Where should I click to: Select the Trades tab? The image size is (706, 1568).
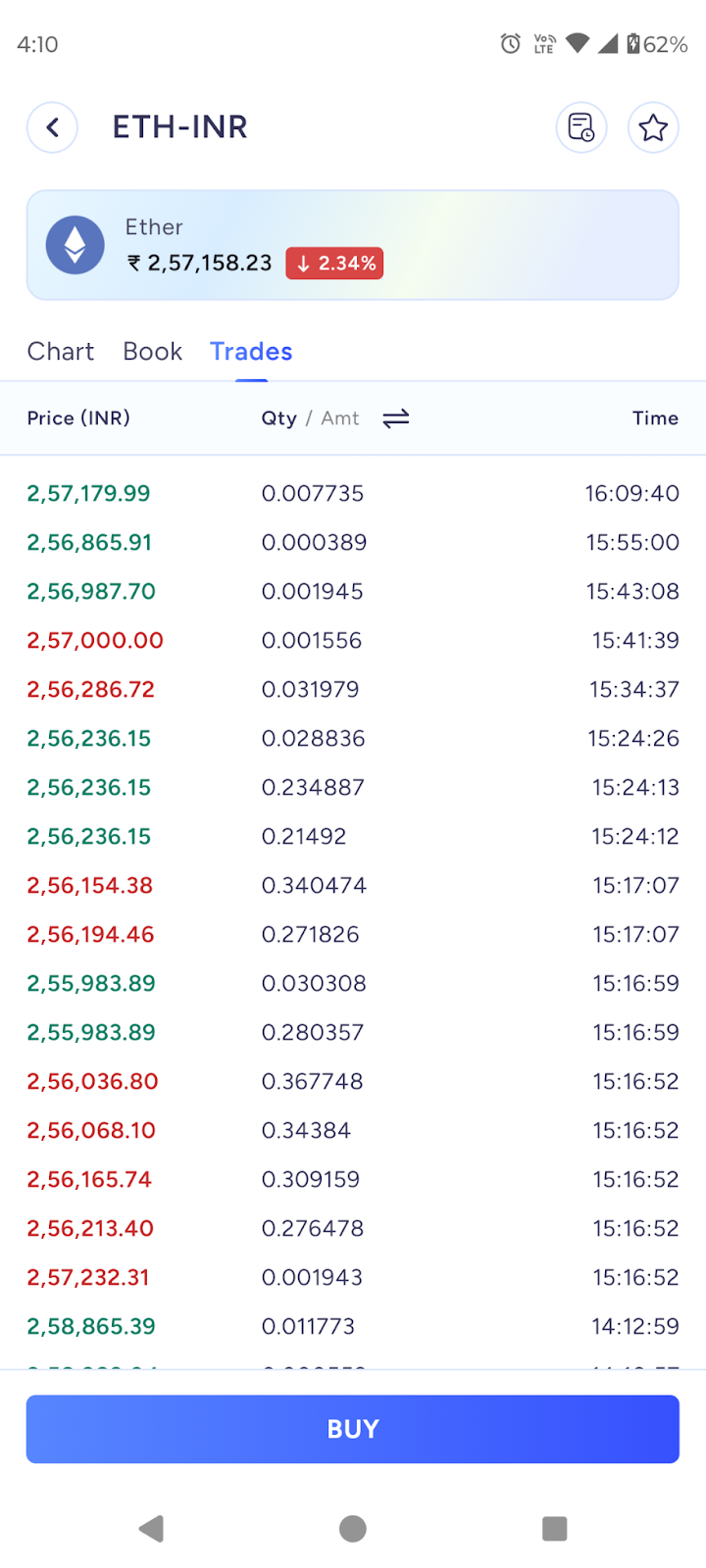pyautogui.click(x=251, y=352)
